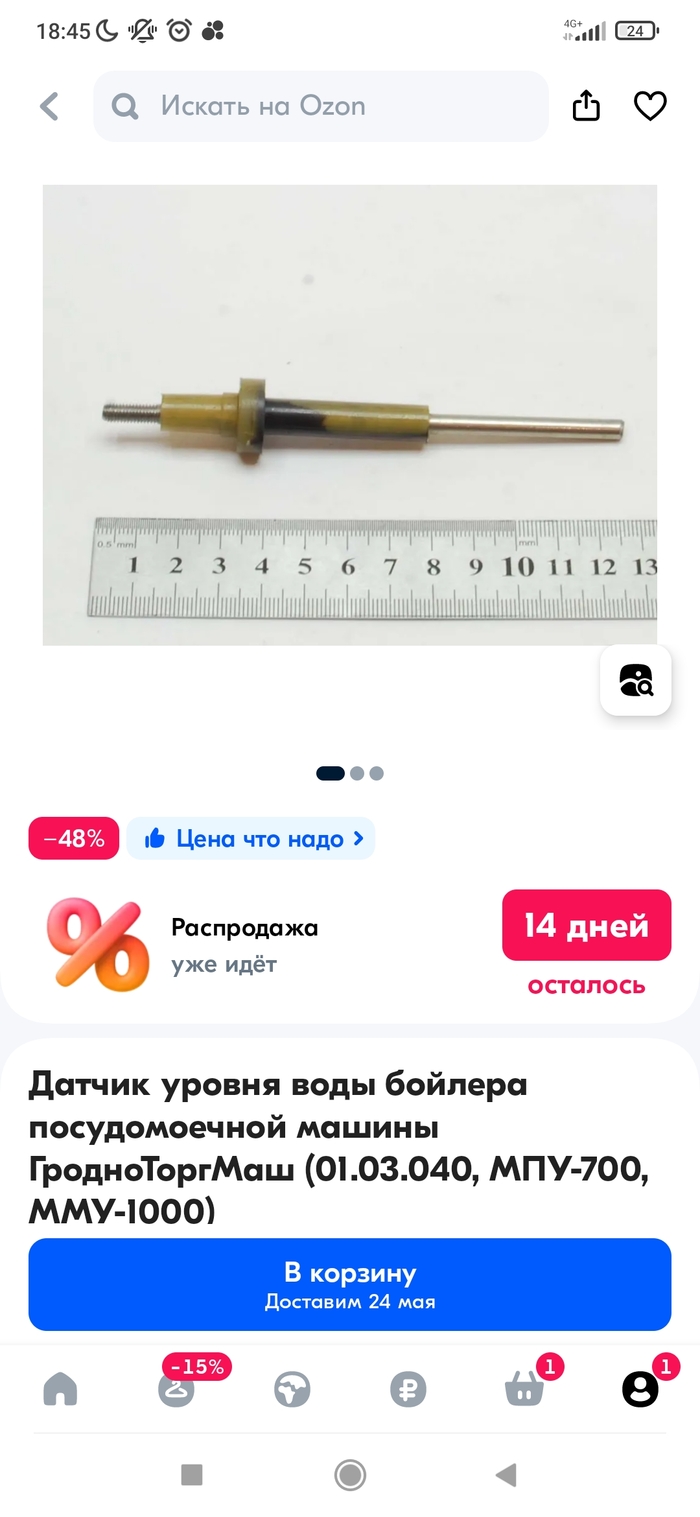This screenshot has height=1517, width=700.
Task: Add item with 'В корзину' button
Action: [349, 1284]
